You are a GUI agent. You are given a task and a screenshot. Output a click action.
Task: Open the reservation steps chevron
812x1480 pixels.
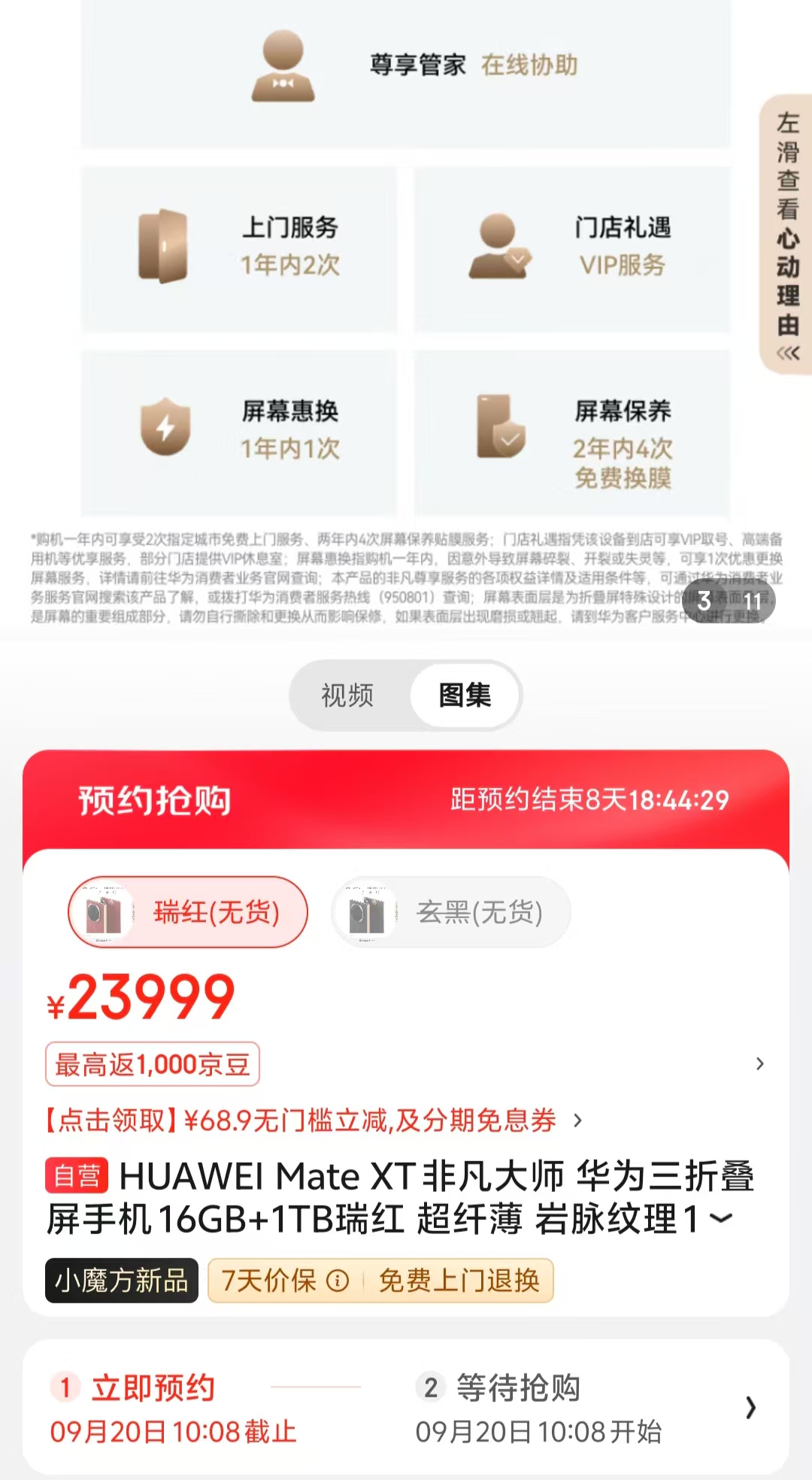750,1407
